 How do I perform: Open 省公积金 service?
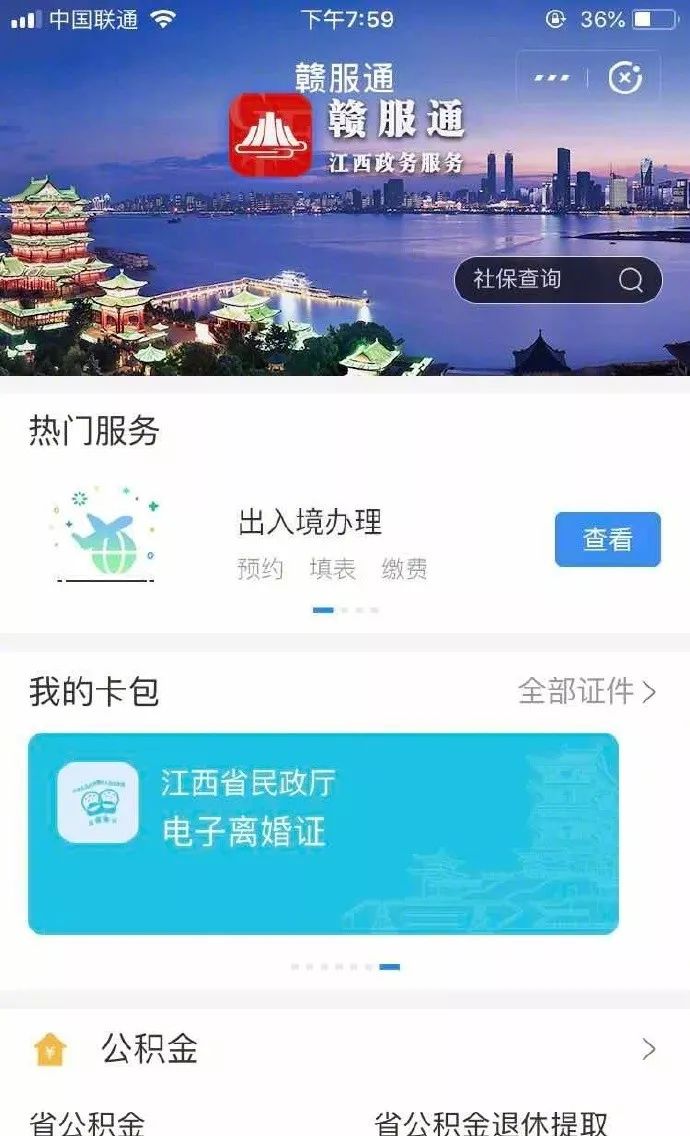(x=88, y=1123)
